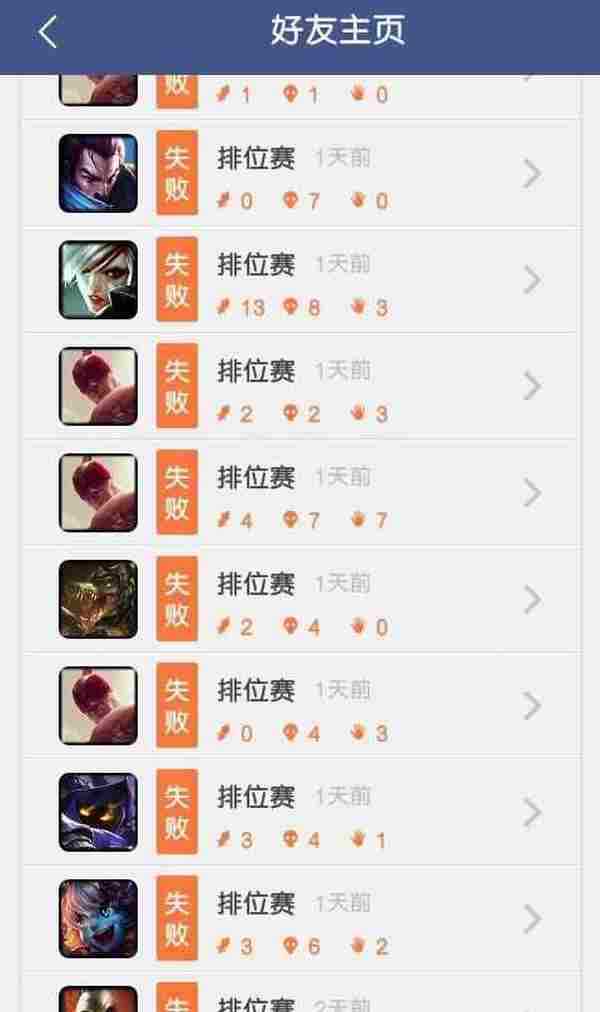Show details of the 3/6/2 match
This screenshot has height=1012, width=600.
pos(300,919)
